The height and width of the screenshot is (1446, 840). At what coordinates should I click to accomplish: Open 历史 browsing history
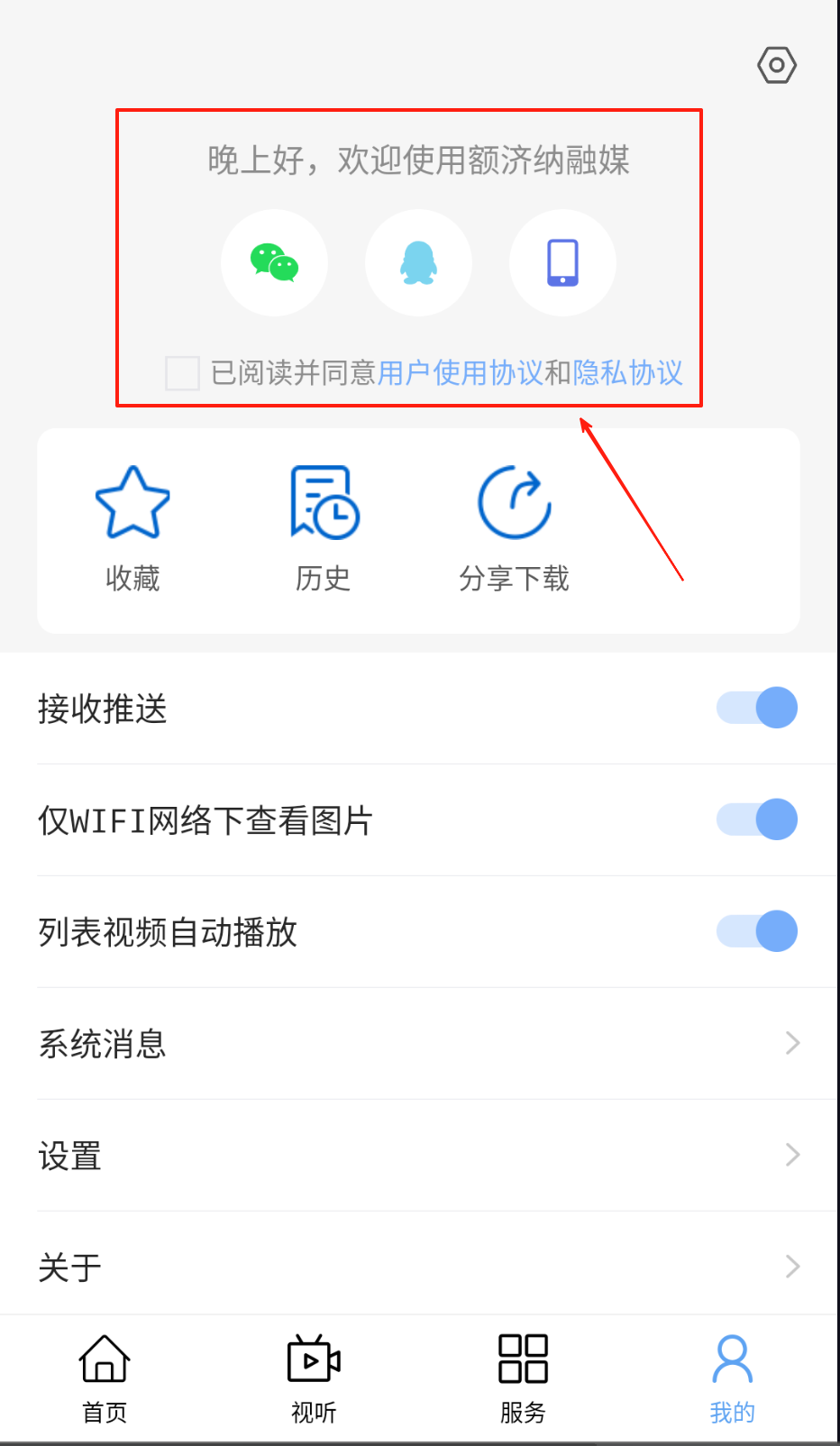tap(323, 527)
